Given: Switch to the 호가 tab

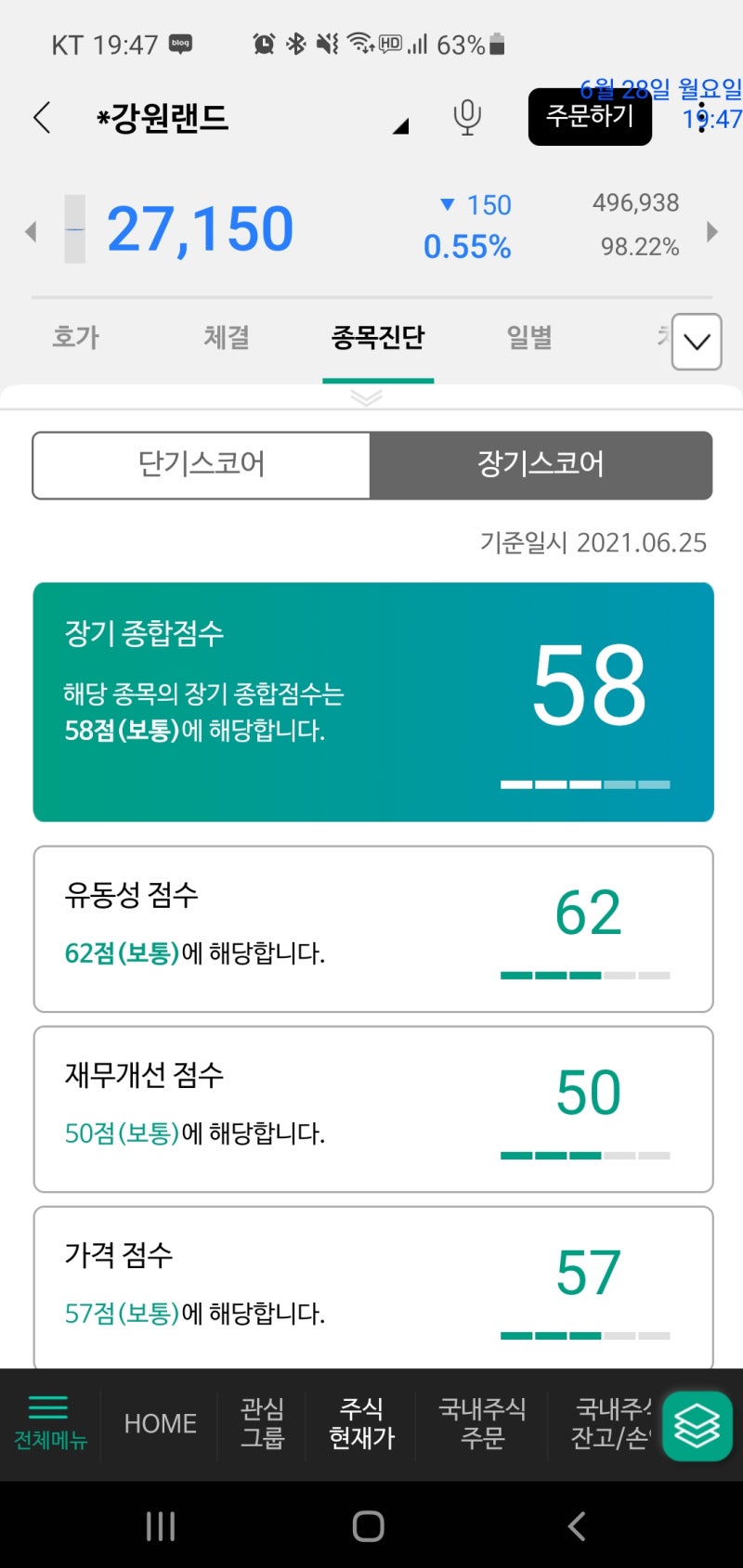Looking at the screenshot, I should tap(74, 338).
